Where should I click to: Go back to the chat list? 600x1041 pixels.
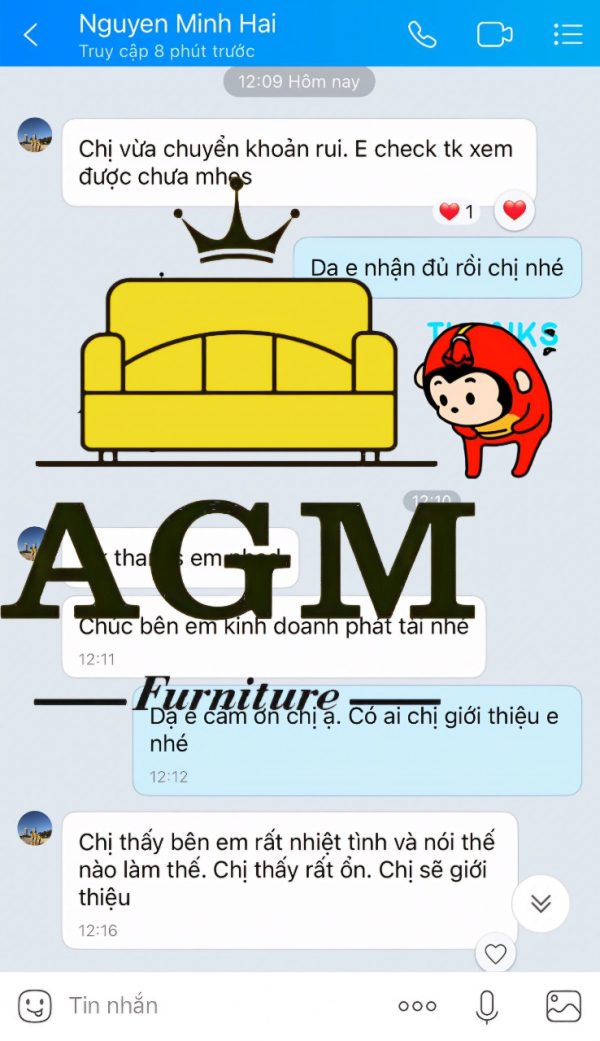click(30, 35)
